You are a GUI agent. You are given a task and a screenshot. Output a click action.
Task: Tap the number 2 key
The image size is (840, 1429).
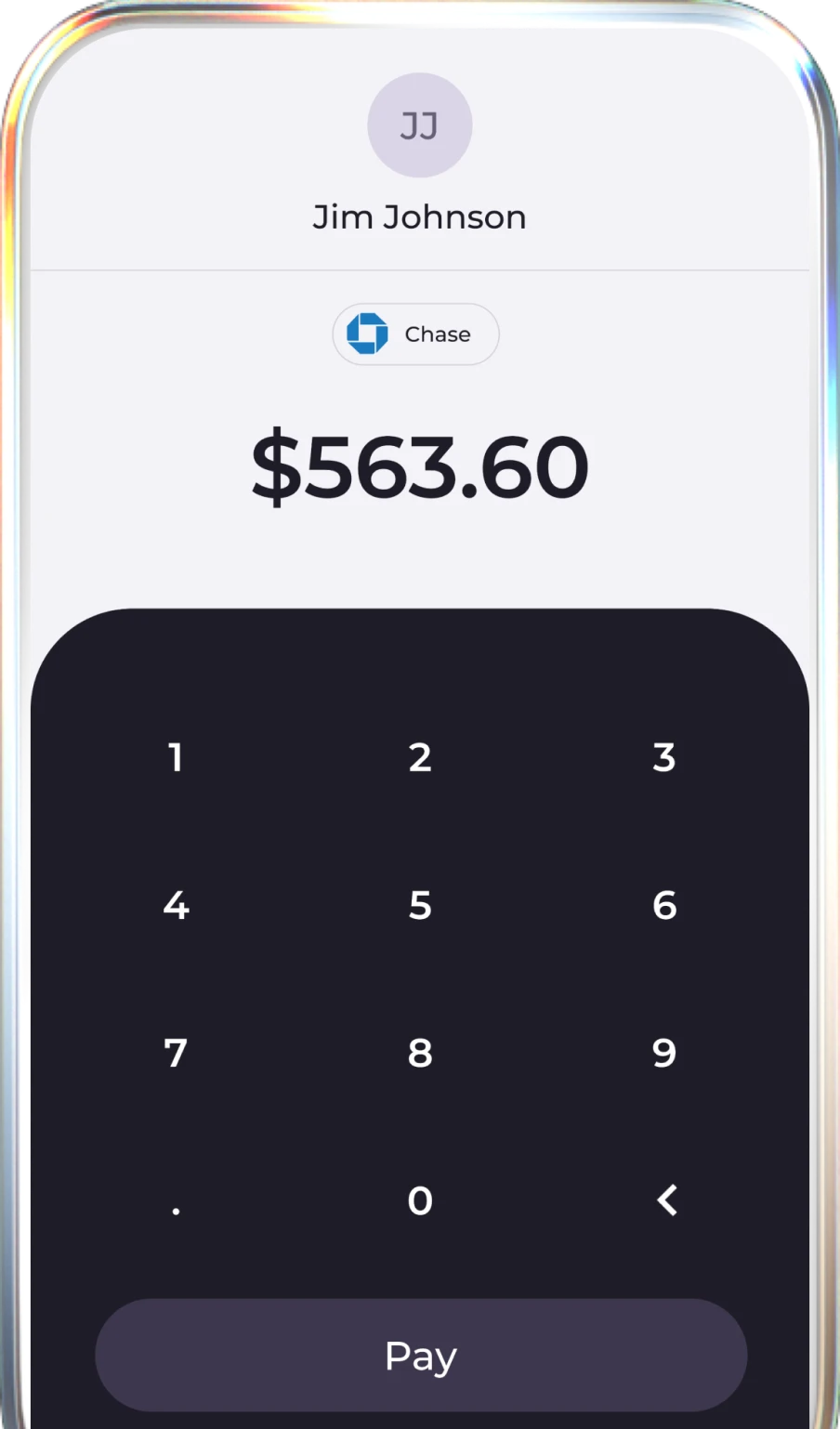pos(420,757)
